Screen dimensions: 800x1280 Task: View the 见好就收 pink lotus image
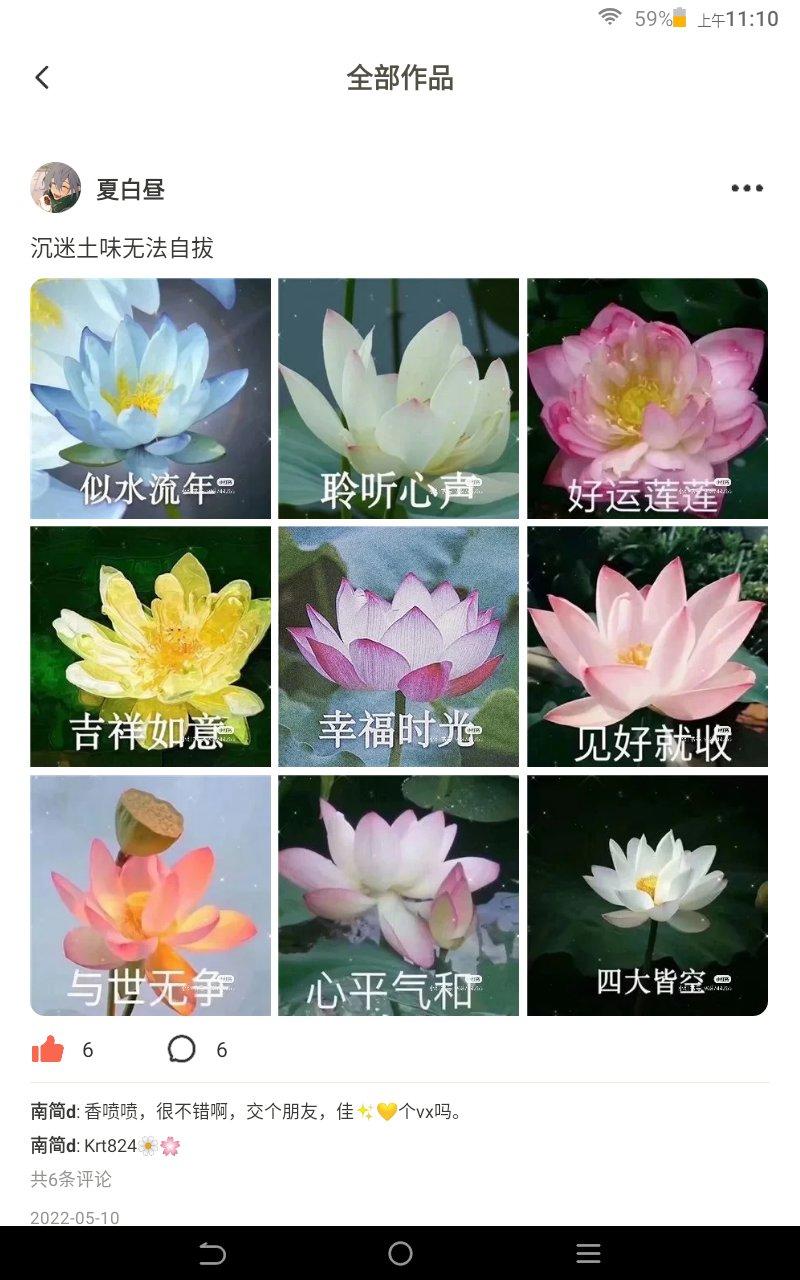coord(647,646)
